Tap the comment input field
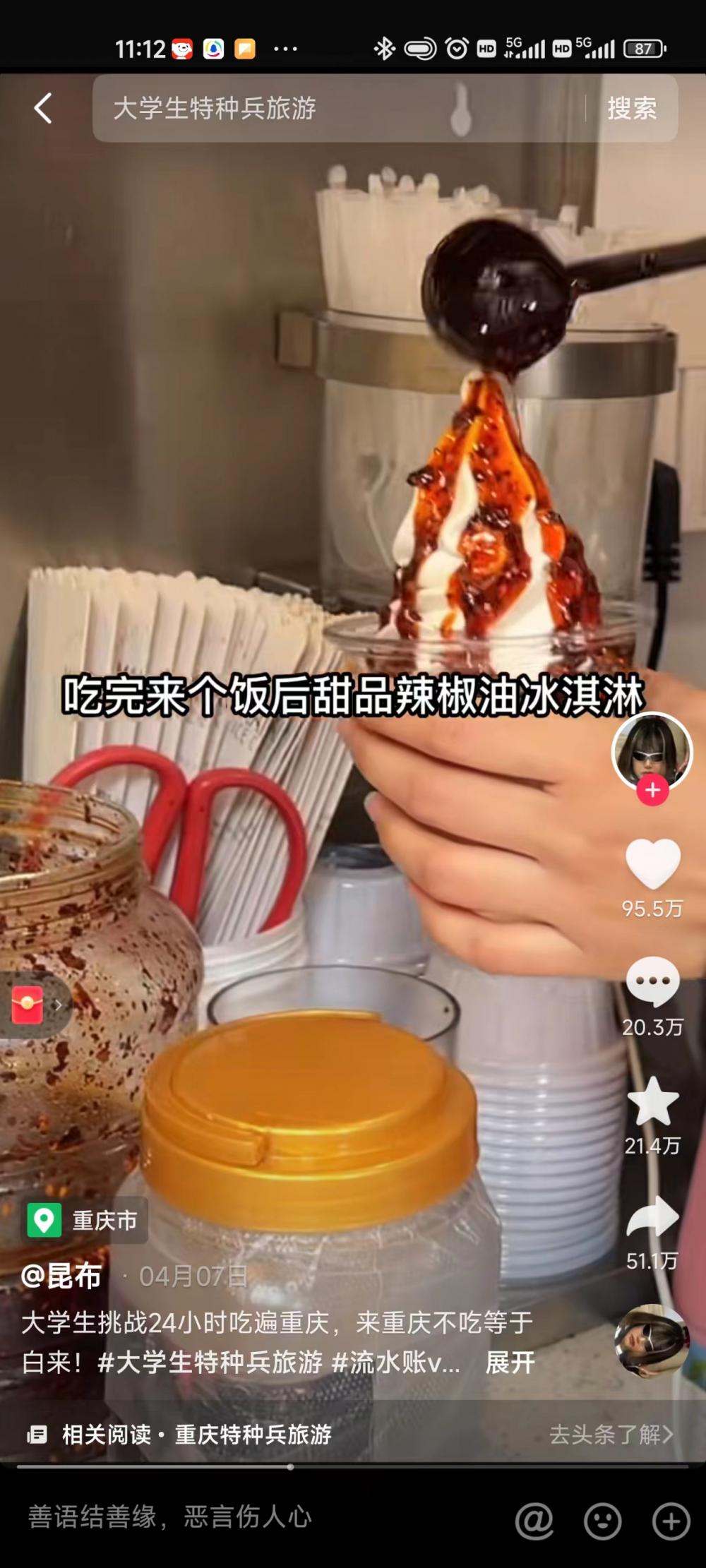Image resolution: width=706 pixels, height=1568 pixels. click(x=247, y=1516)
